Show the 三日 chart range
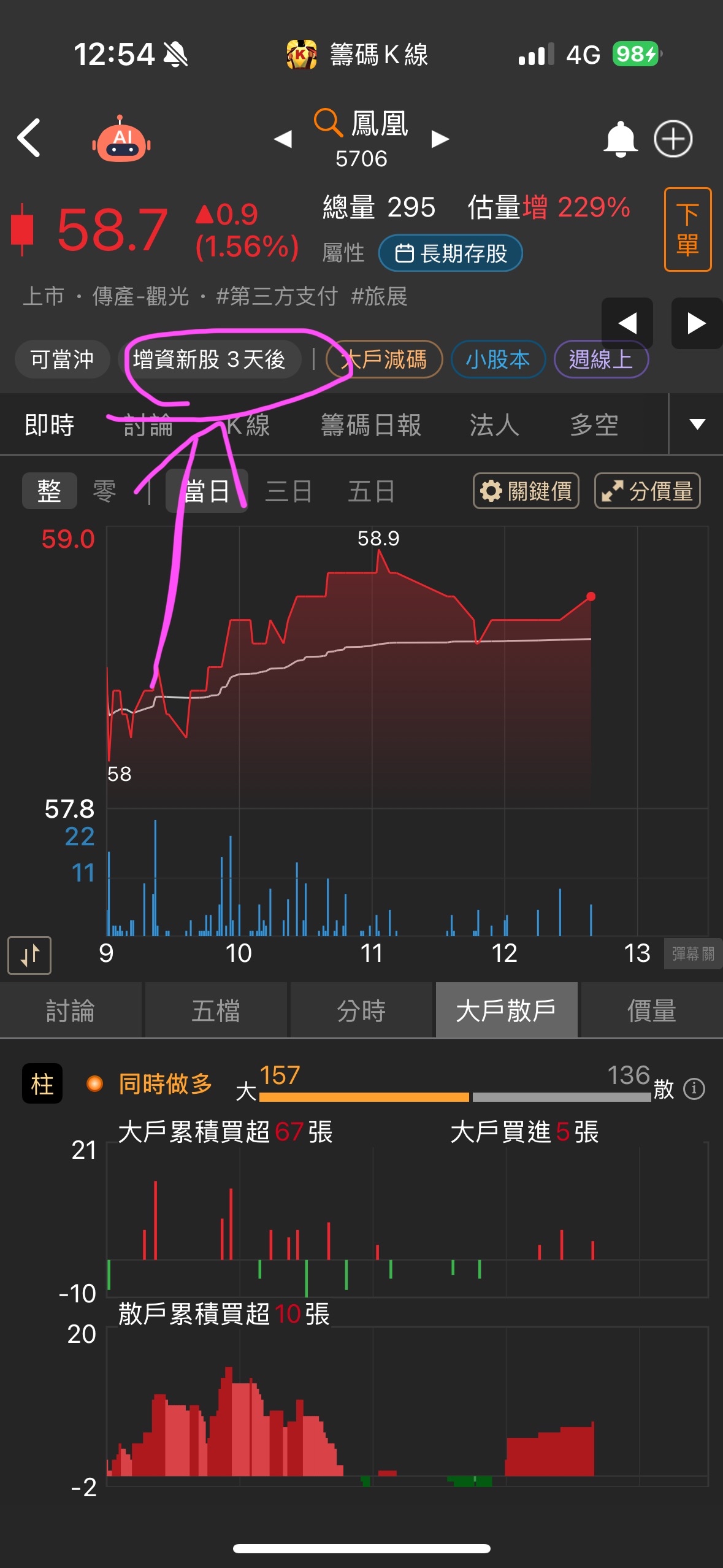 pyautogui.click(x=288, y=491)
